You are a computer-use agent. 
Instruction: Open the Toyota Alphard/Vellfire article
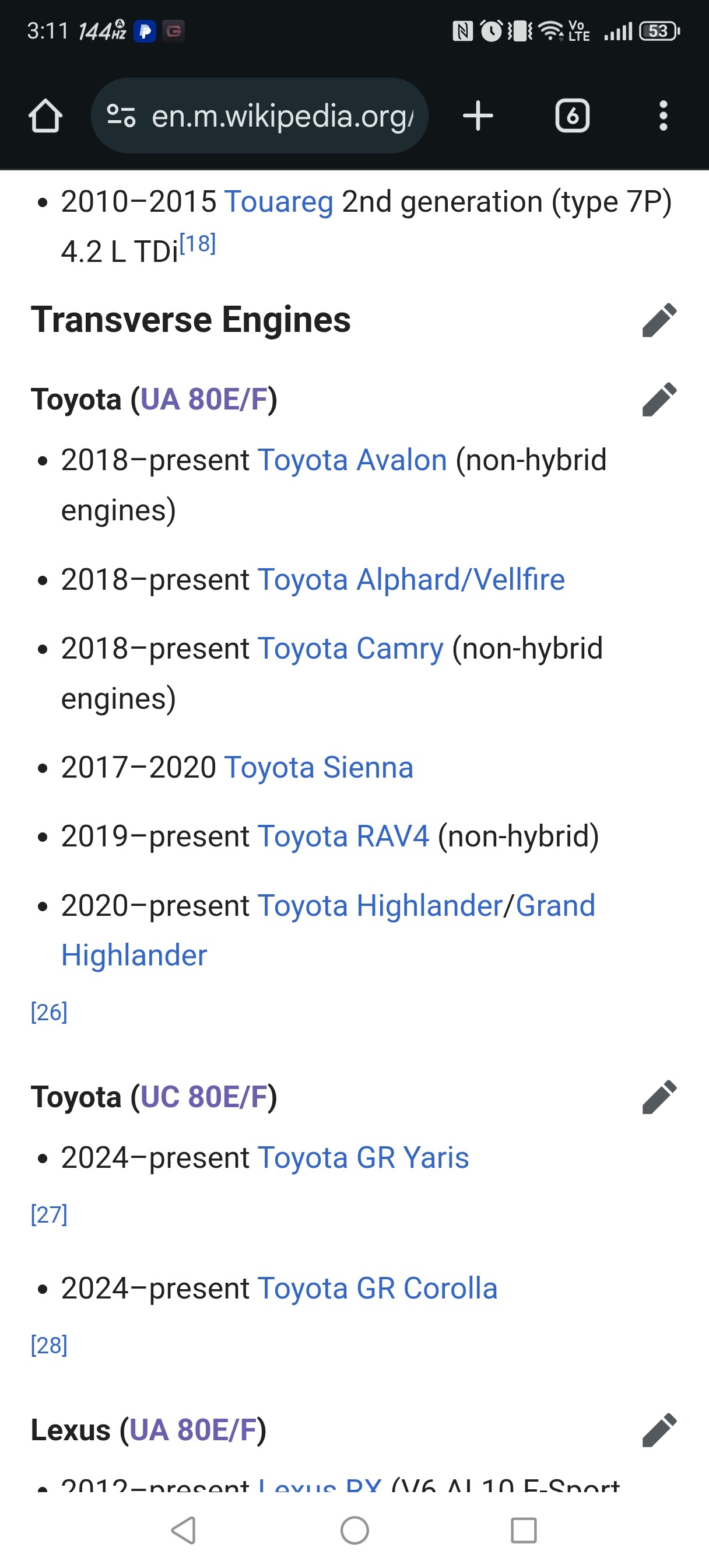pos(412,579)
